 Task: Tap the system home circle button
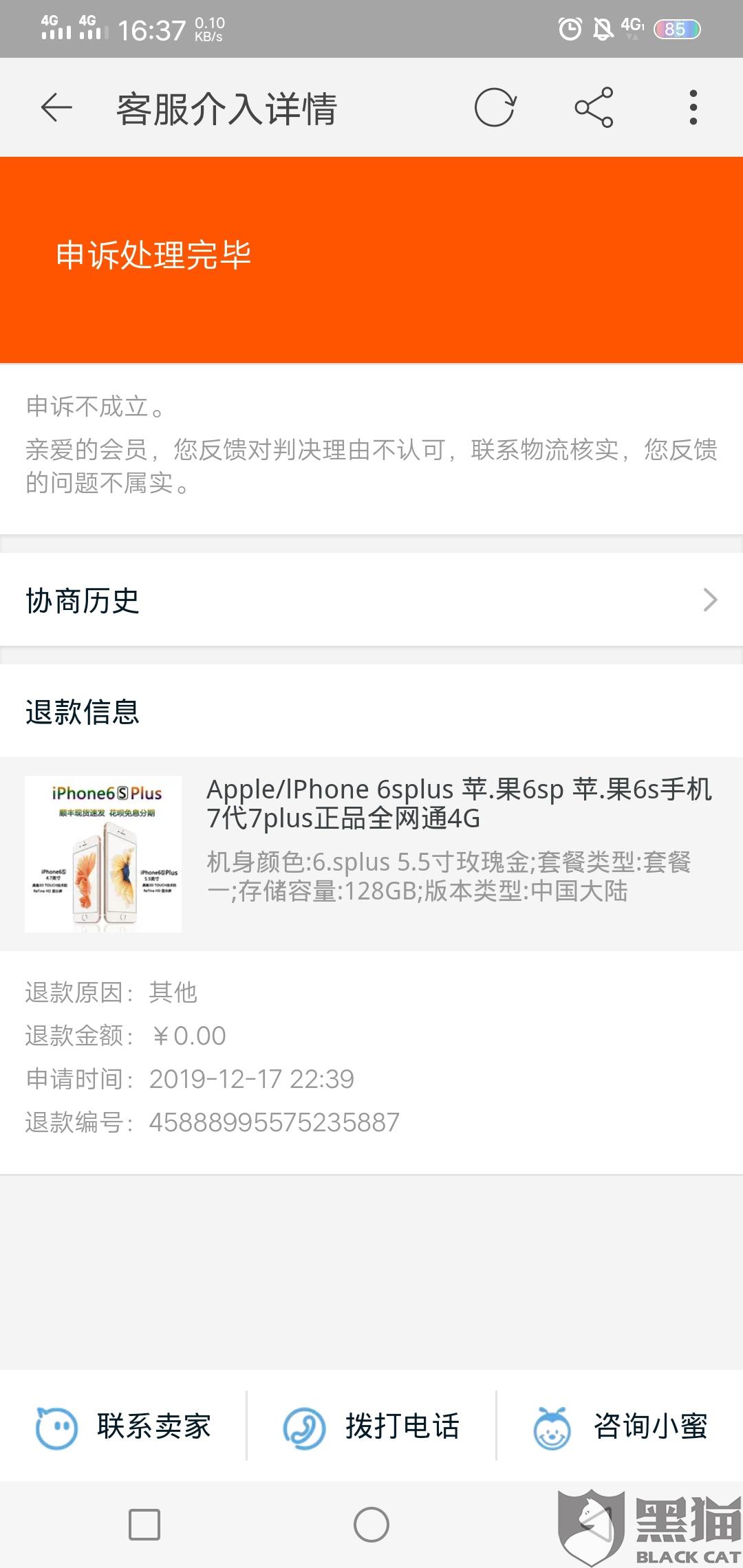coord(371,1525)
